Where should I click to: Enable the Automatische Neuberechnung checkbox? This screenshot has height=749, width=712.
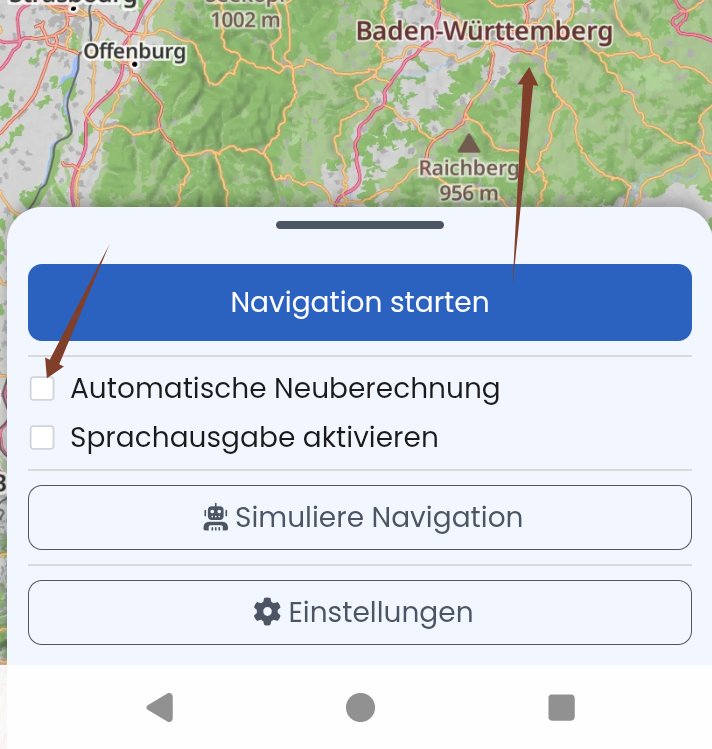tap(42, 388)
